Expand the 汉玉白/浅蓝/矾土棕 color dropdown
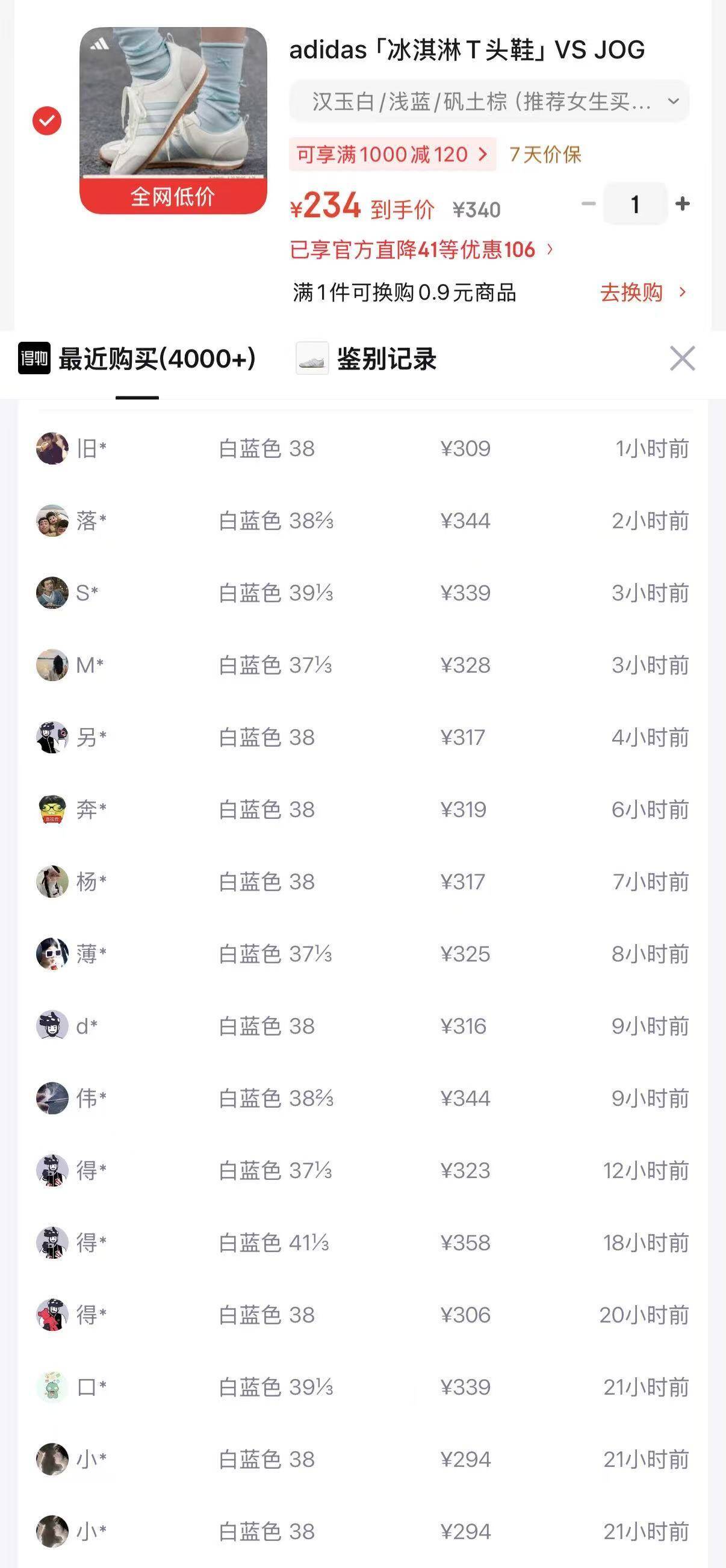The image size is (726, 1568). [x=489, y=101]
